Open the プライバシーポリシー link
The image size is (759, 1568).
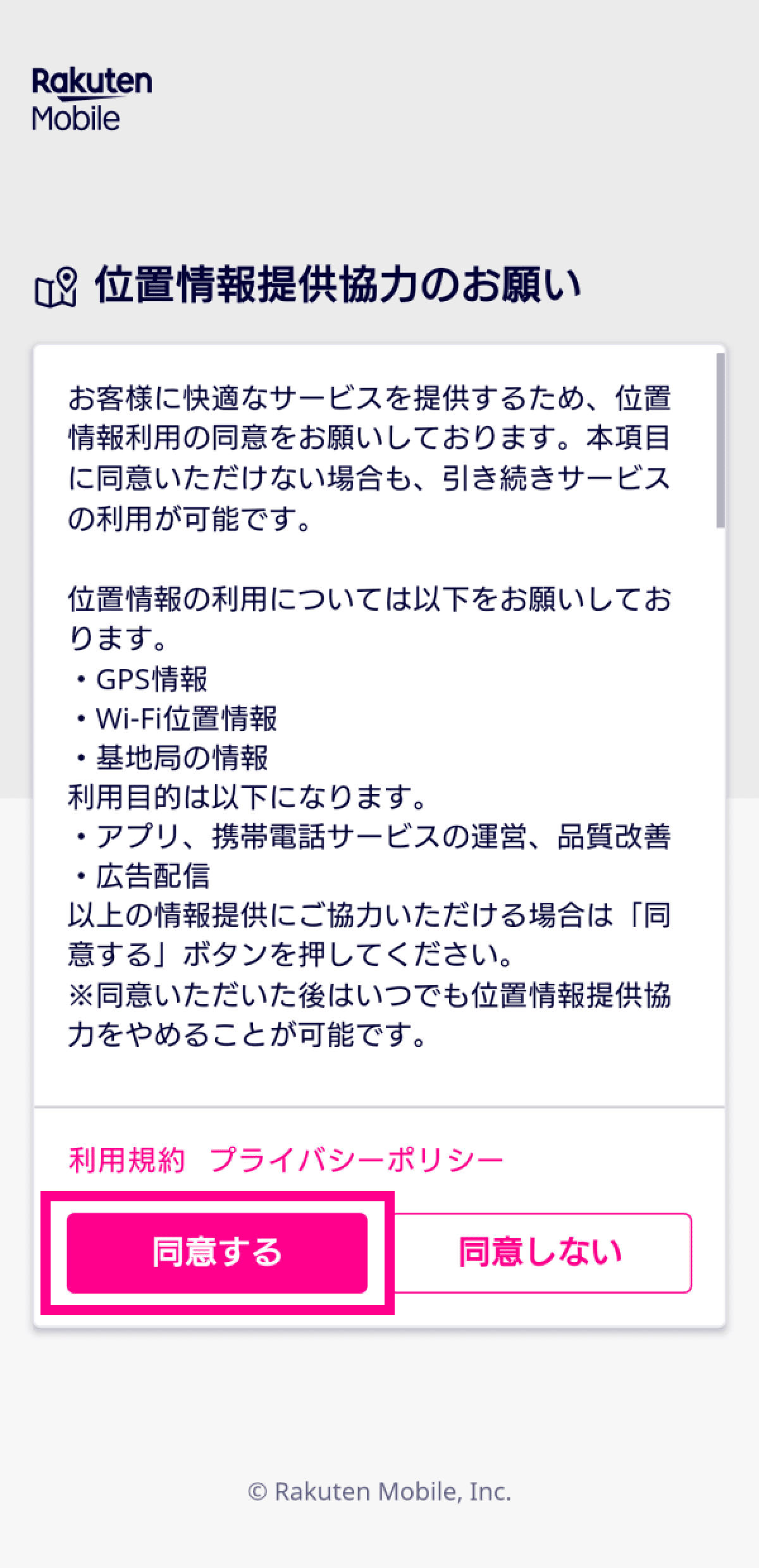tap(356, 1160)
